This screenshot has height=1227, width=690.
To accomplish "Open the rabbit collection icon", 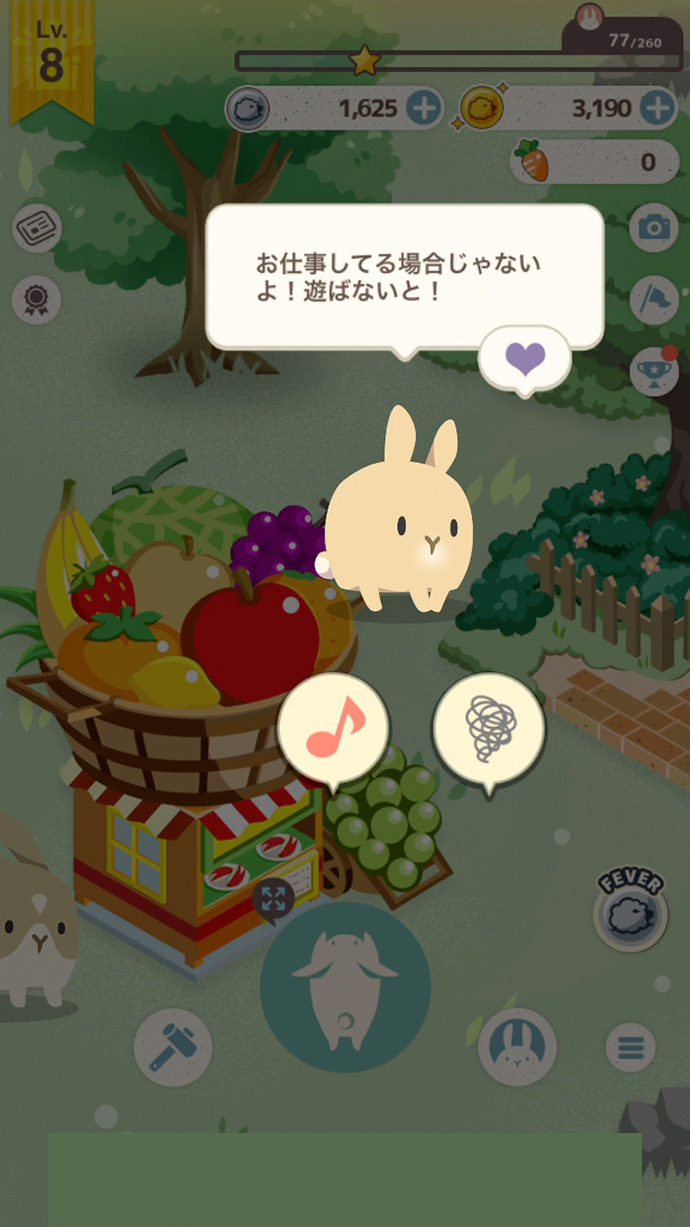I will (x=517, y=1047).
